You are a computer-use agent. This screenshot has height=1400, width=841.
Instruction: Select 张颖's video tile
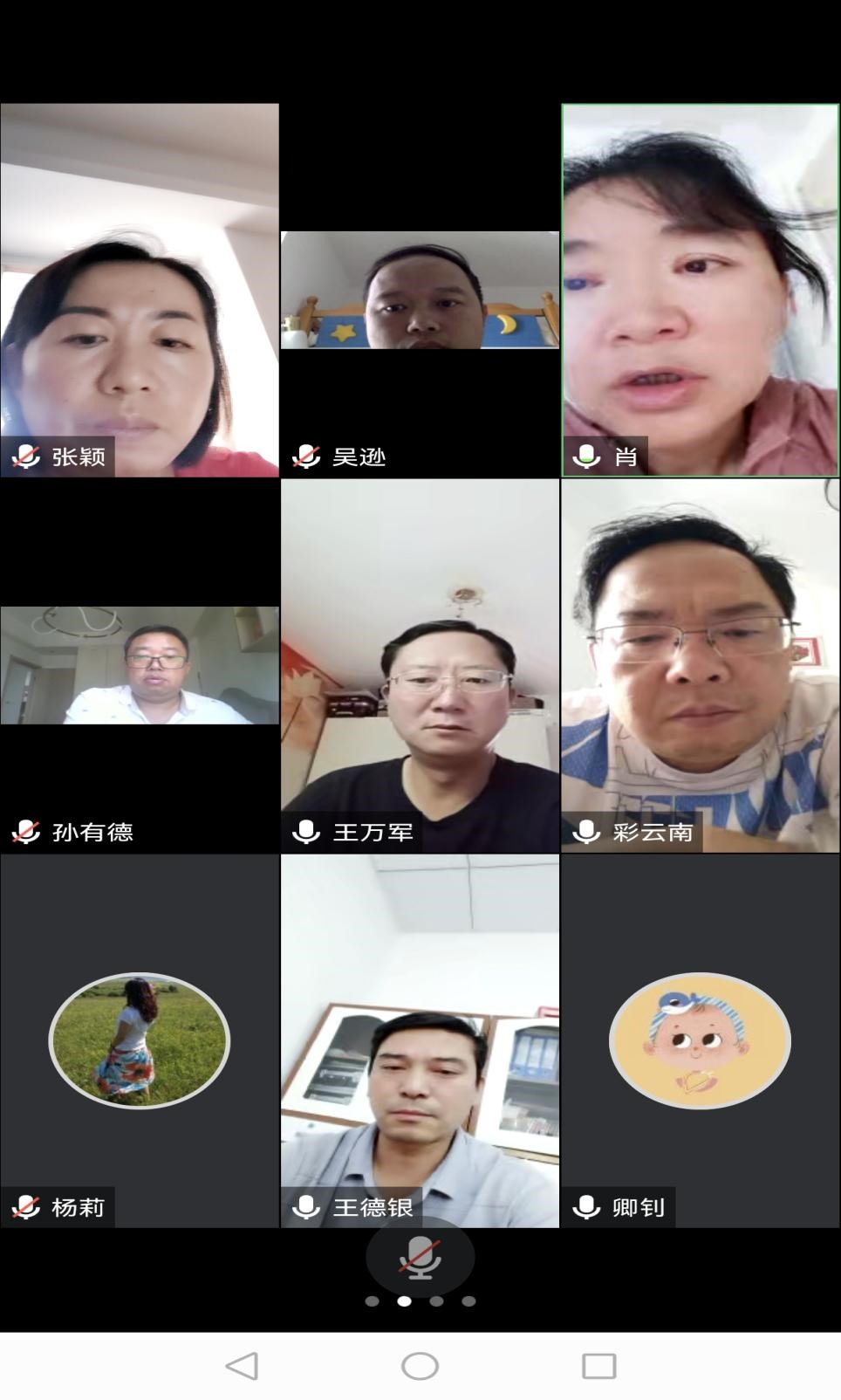click(140, 290)
